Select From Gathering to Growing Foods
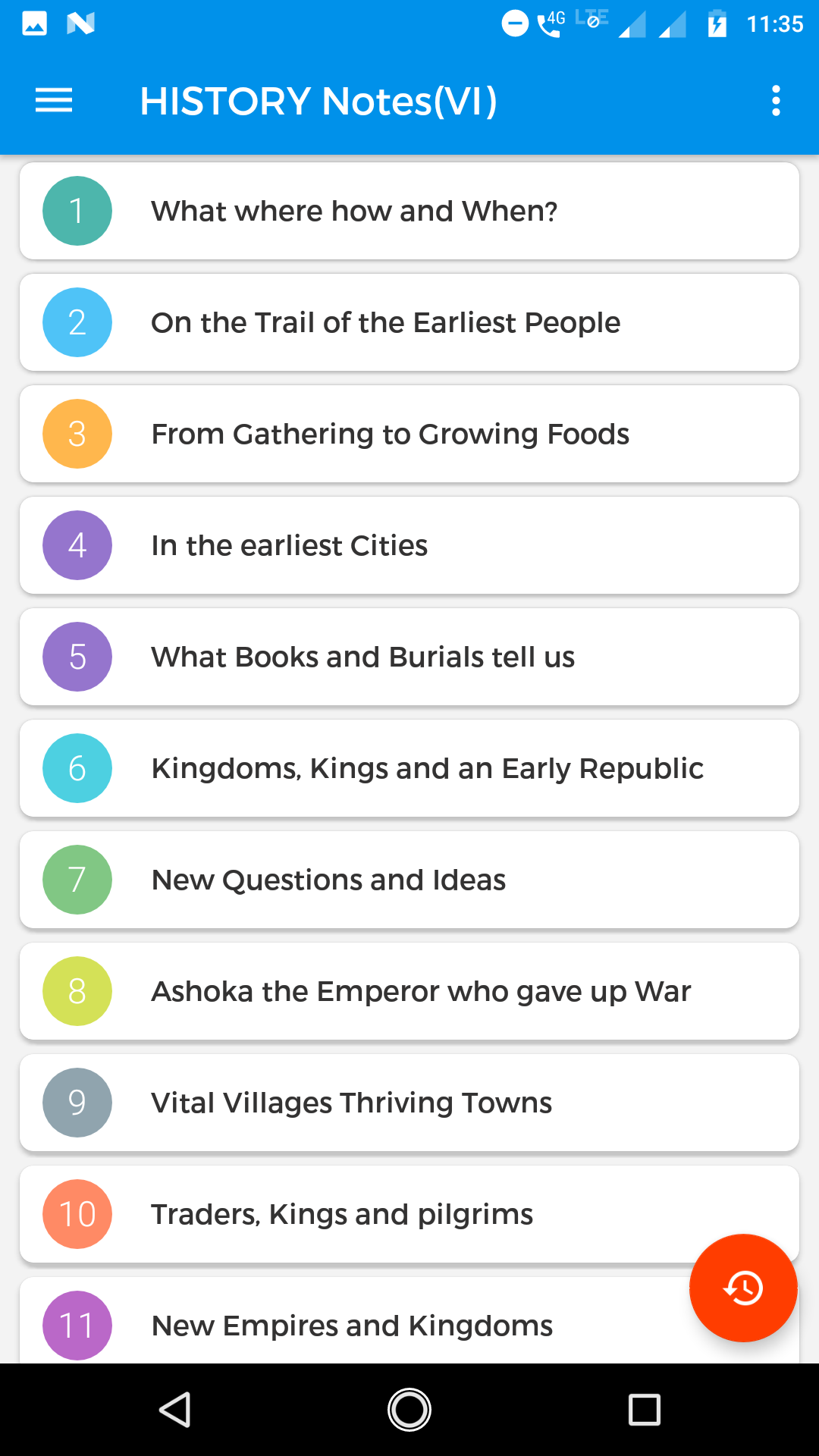819x1456 pixels. coord(409,434)
